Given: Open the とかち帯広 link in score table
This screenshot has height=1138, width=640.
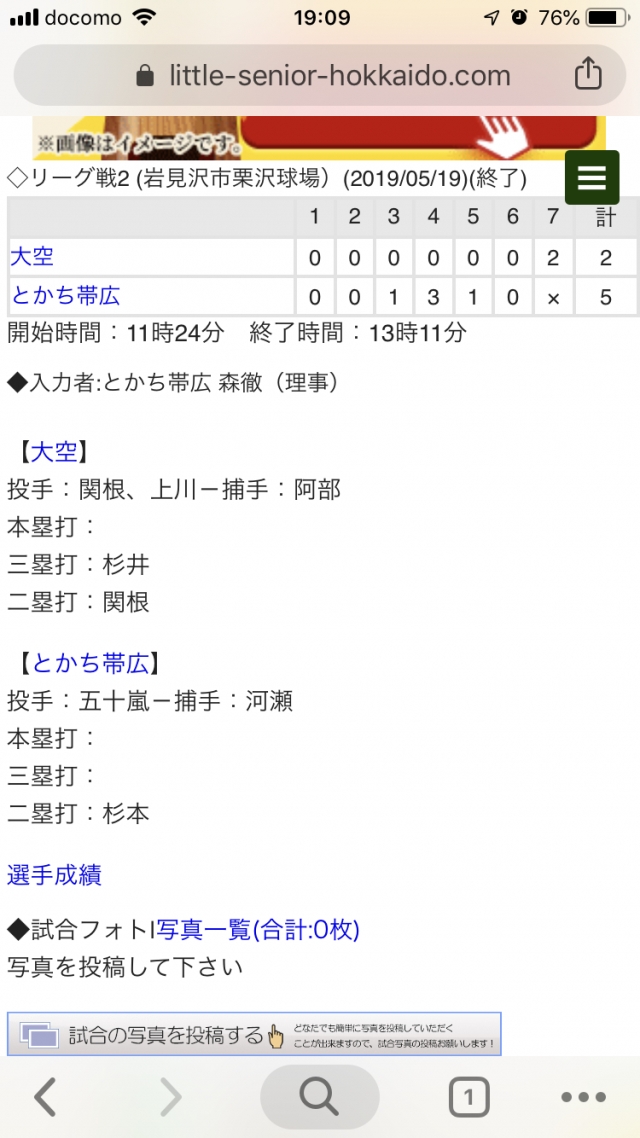Looking at the screenshot, I should coord(65,296).
